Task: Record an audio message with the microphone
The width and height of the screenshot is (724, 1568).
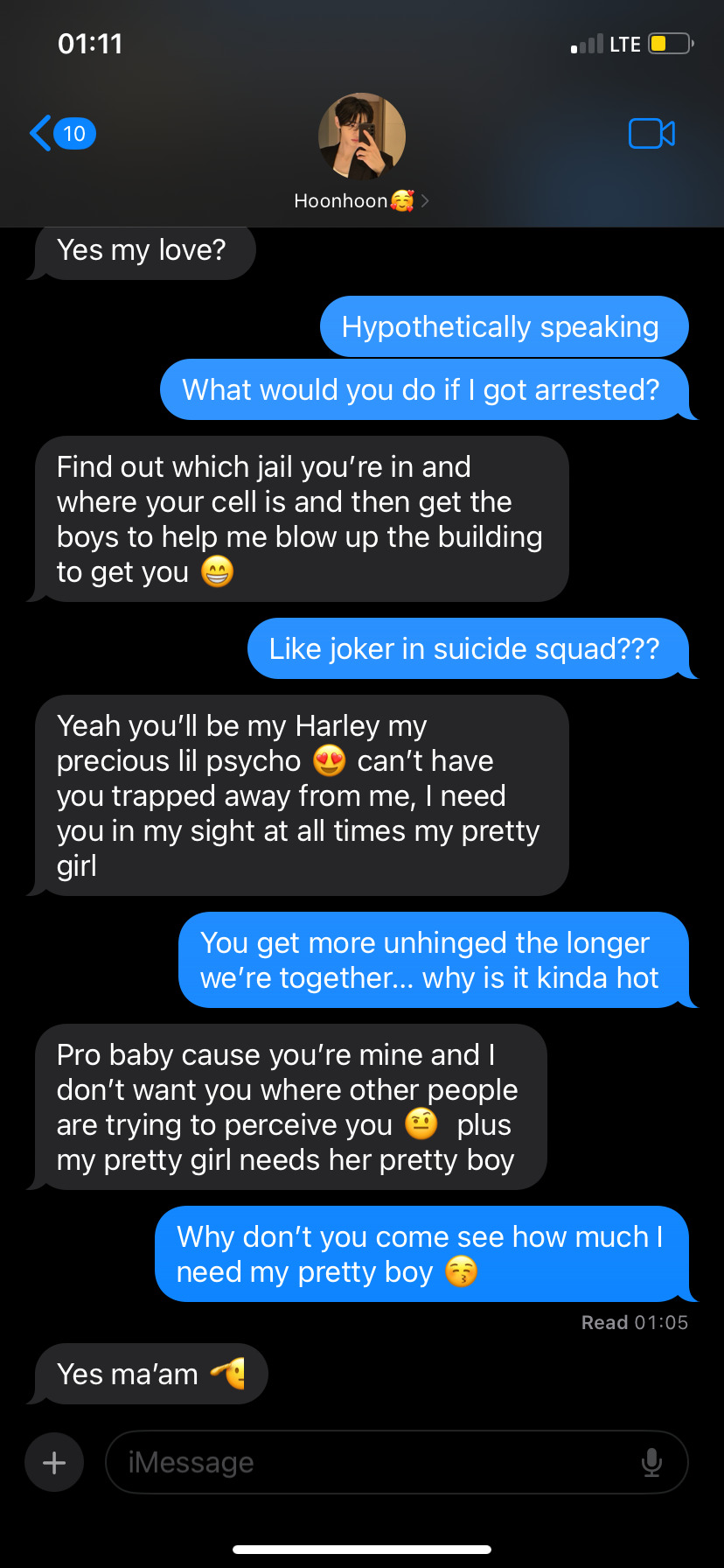Action: coord(651,1462)
